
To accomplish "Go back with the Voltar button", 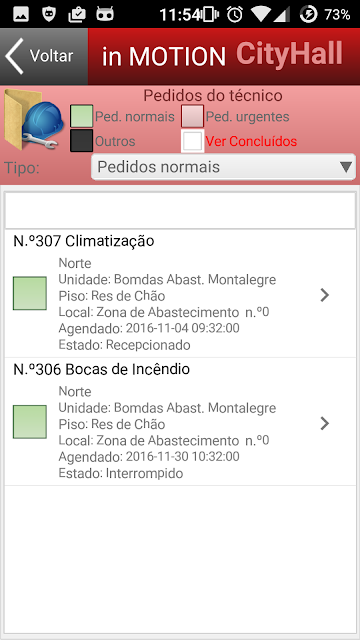I will [44, 56].
